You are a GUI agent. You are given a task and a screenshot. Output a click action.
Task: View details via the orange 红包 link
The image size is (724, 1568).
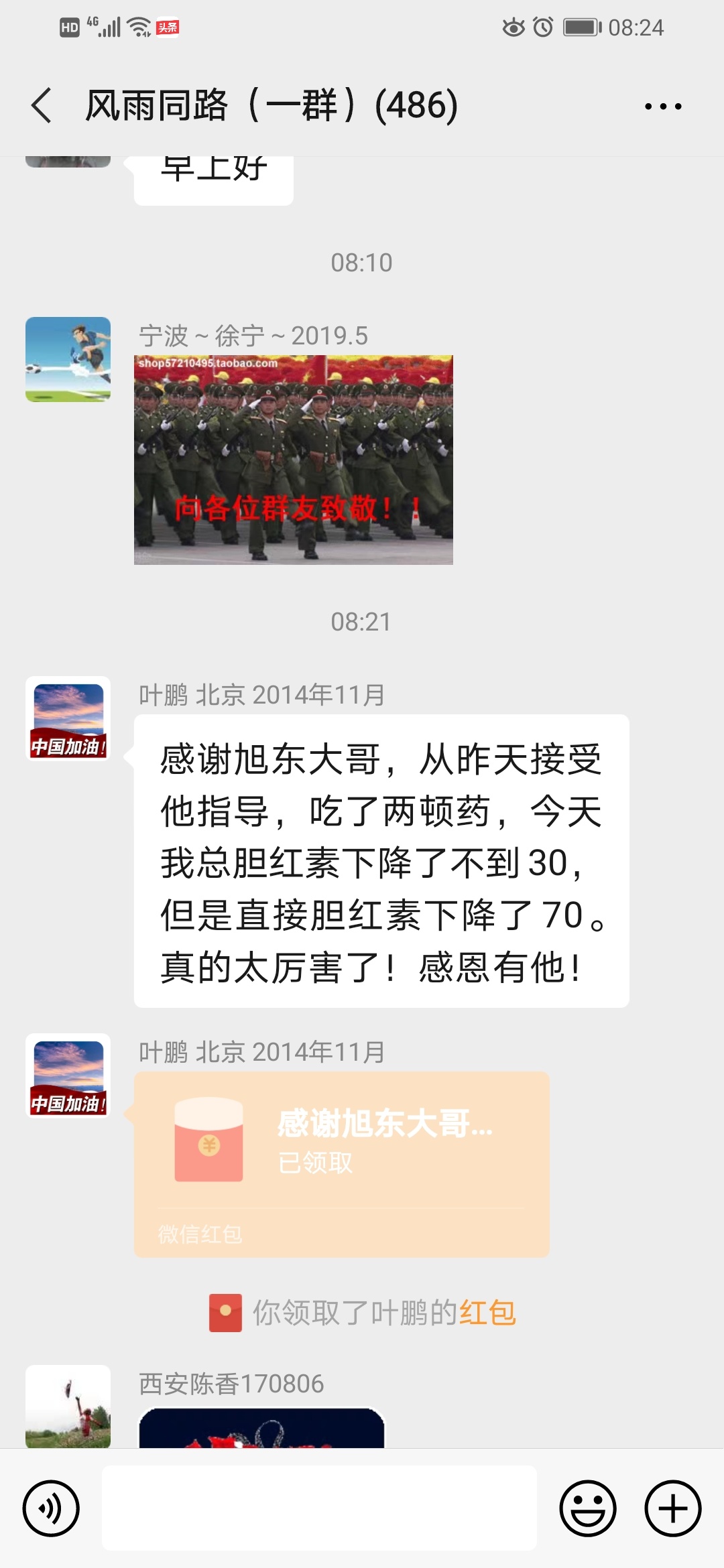pos(487,1313)
